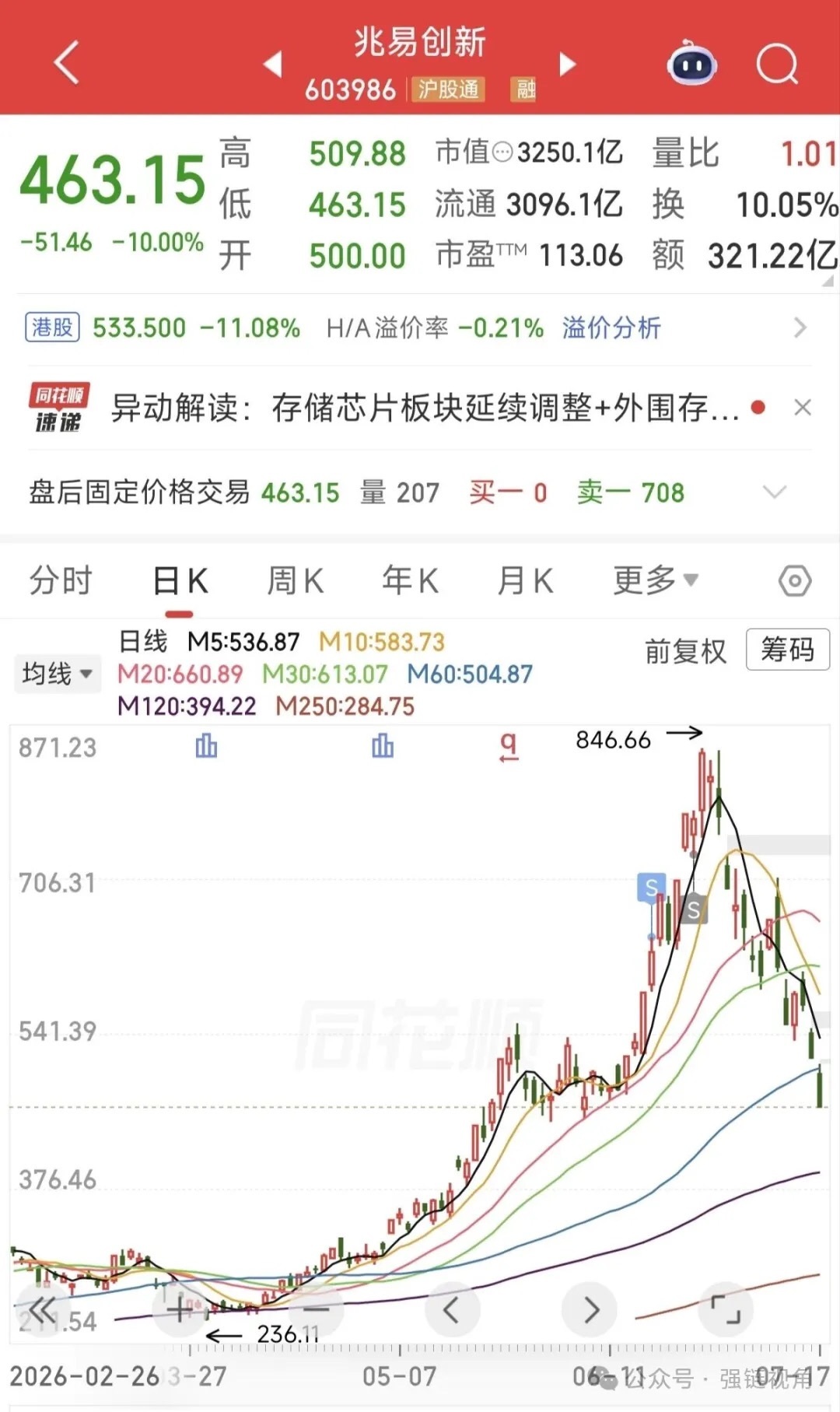Toggle fullscreen chart view
The width and height of the screenshot is (840, 1412).
[x=726, y=1310]
